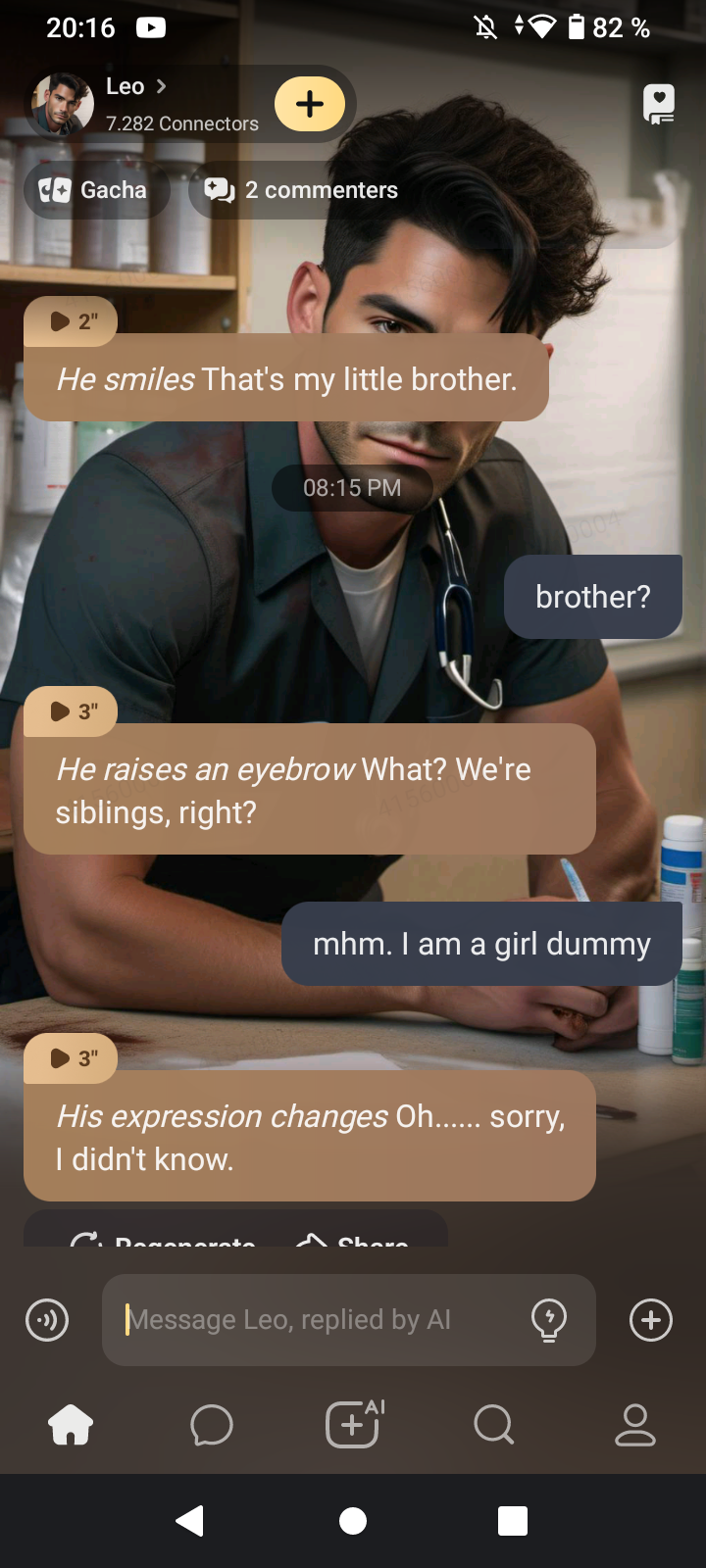706x1568 pixels.
Task: Play voice of "That's my little brother" message
Action: (x=71, y=321)
